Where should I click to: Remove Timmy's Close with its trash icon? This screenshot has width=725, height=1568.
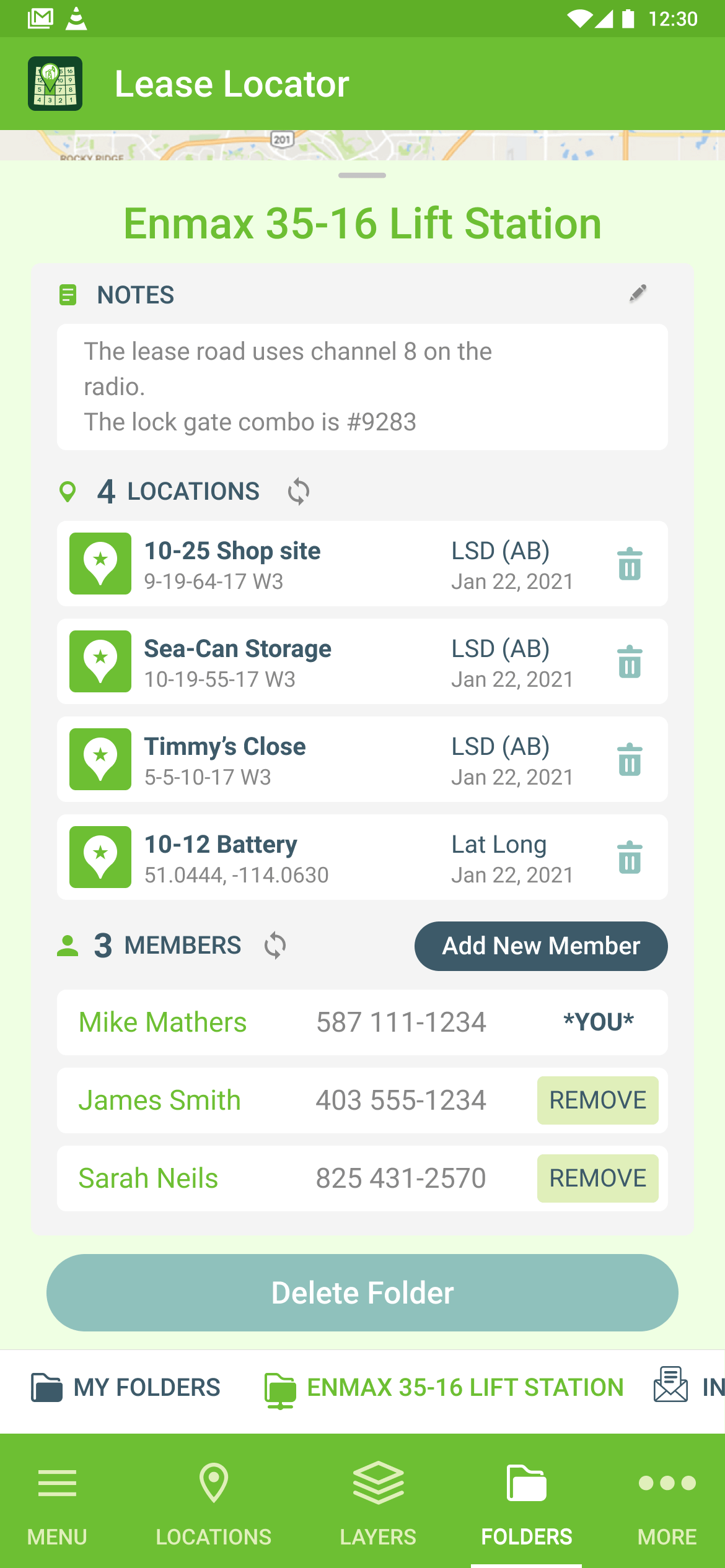(630, 759)
